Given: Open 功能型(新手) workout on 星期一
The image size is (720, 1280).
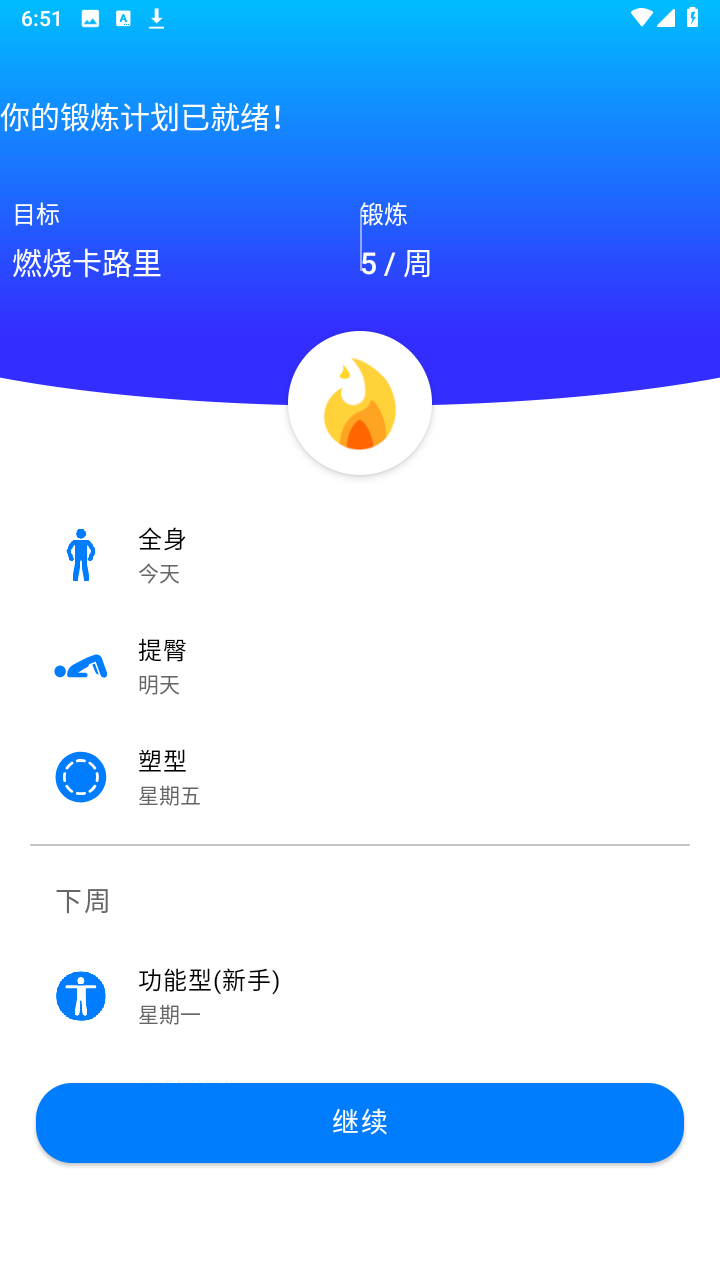Looking at the screenshot, I should pos(360,996).
